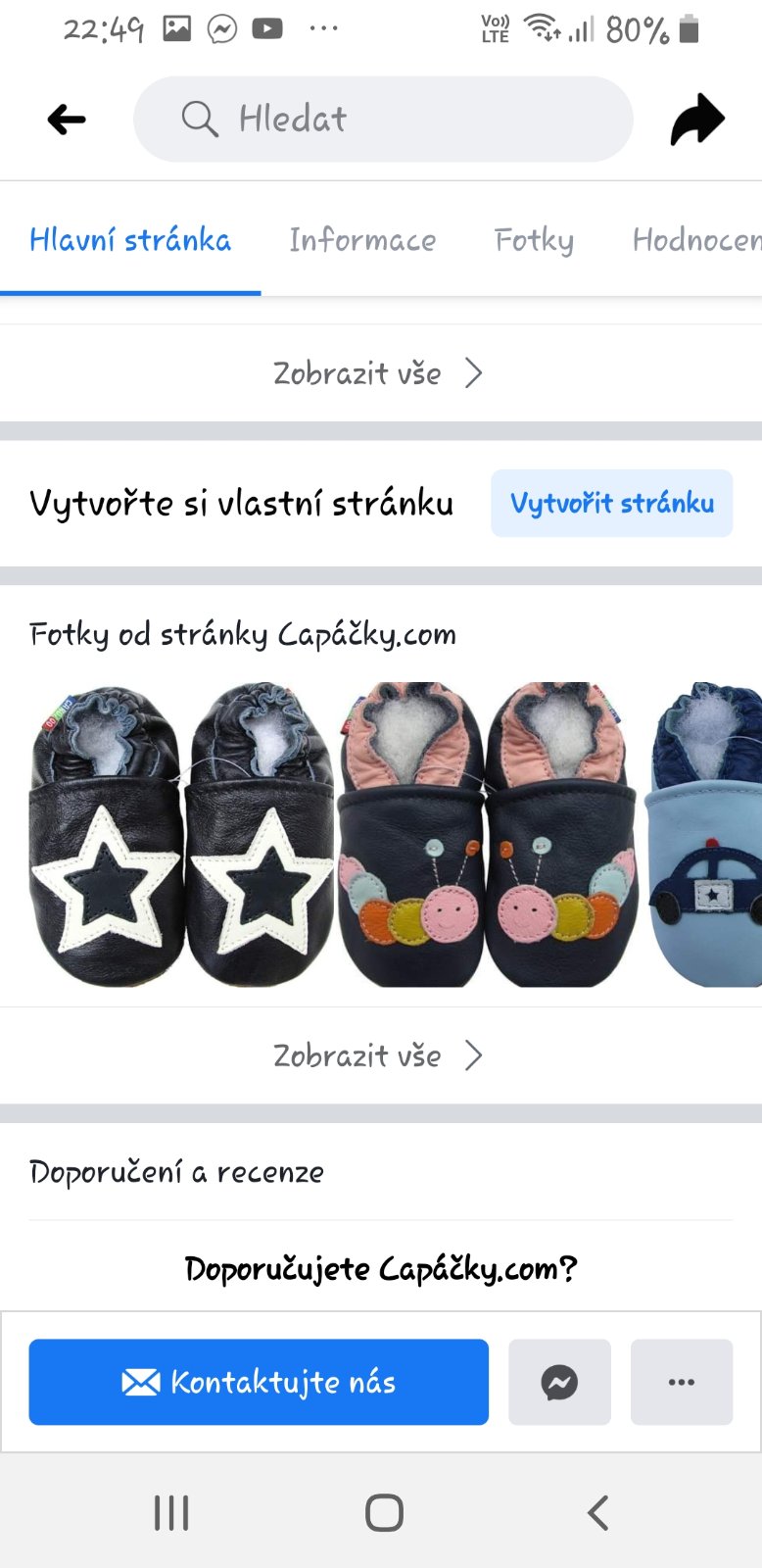The image size is (762, 1568).
Task: Tap the Vytvořit stránku button
Action: [x=611, y=503]
